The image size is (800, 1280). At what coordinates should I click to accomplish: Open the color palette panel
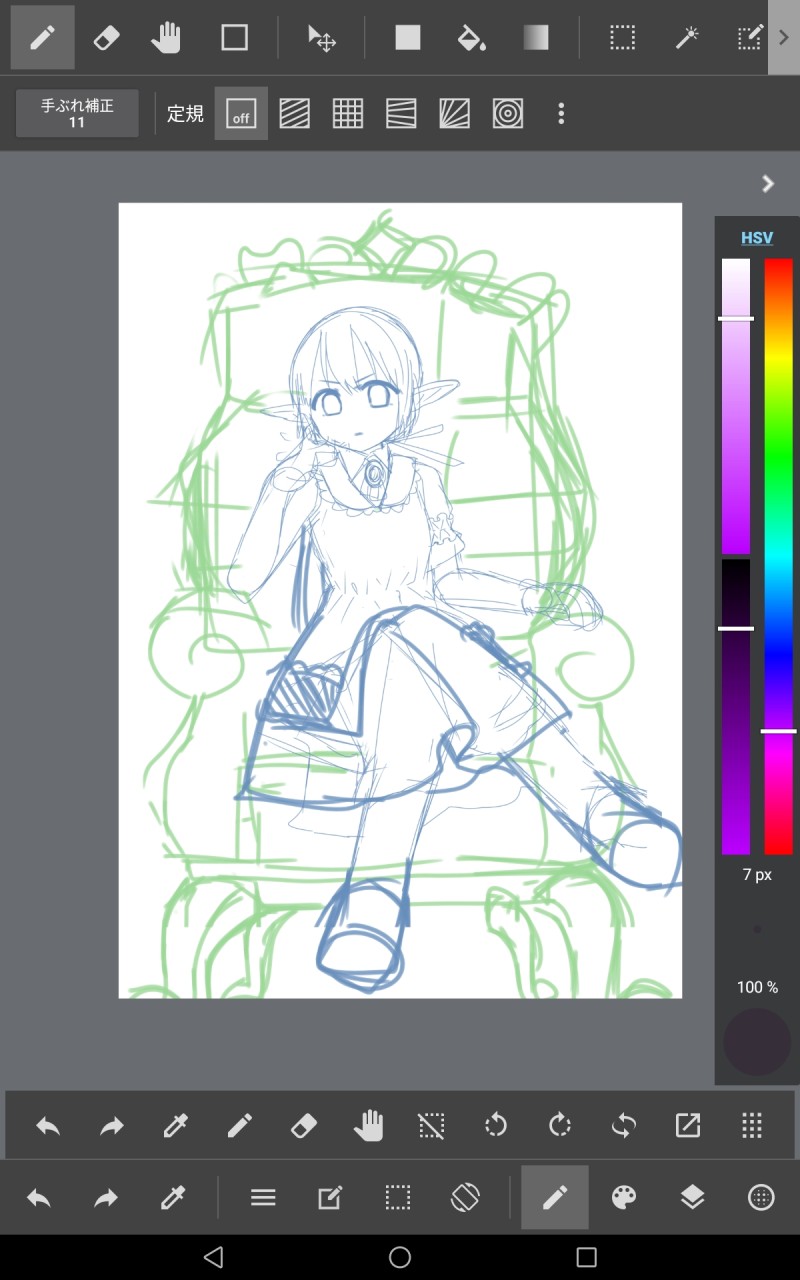tap(624, 1198)
